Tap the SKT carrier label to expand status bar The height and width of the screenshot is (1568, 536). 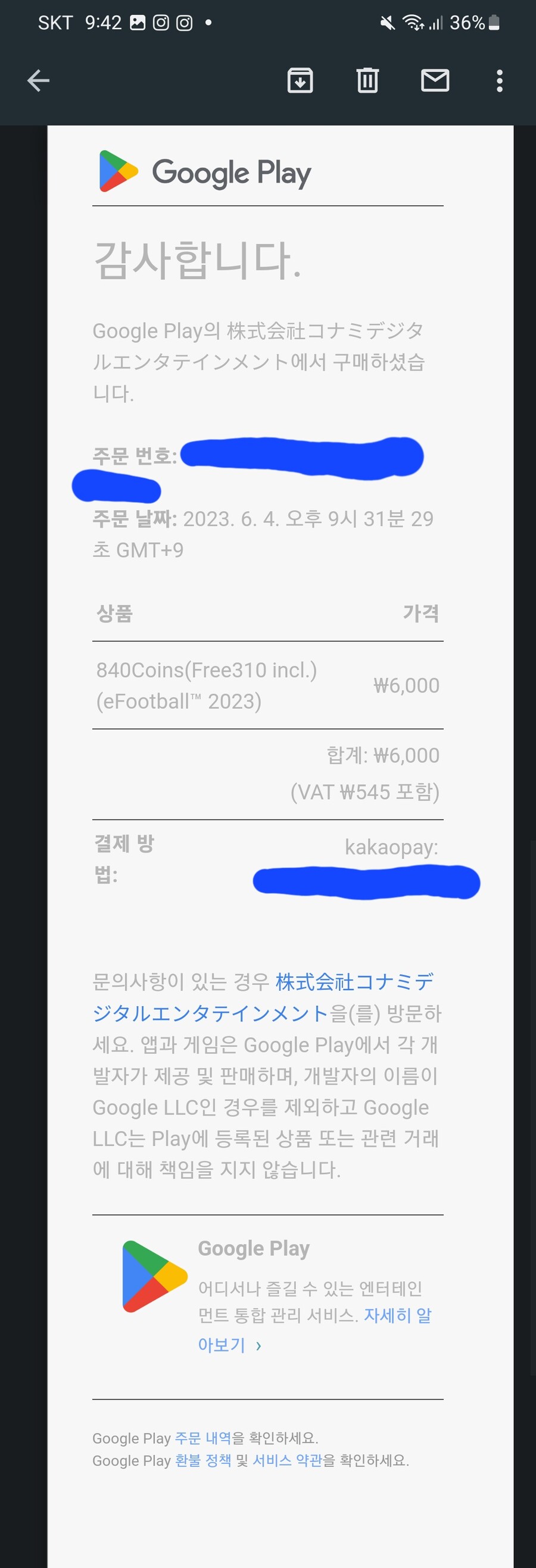57,22
